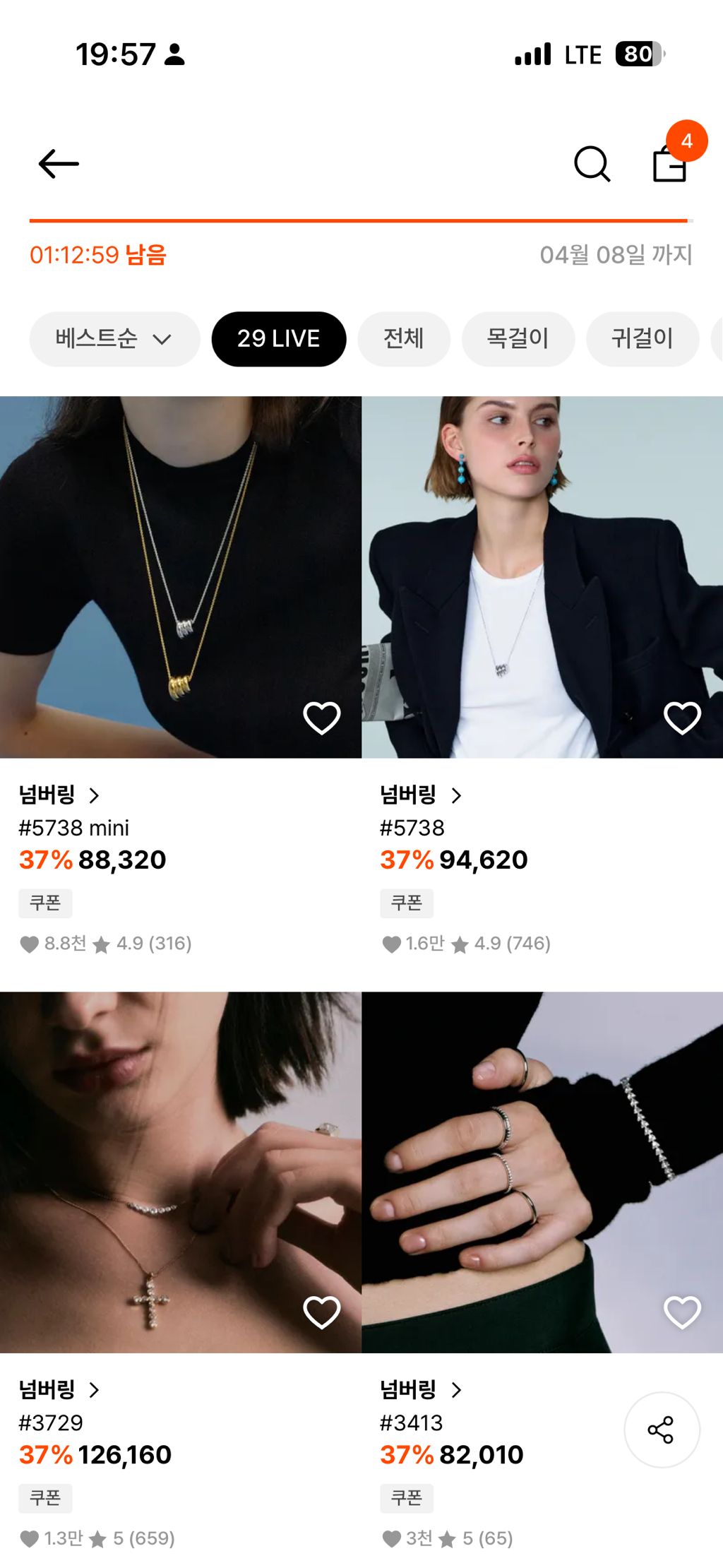Screen dimensions: 723x1568
Task: Open the search magnifier
Action: [x=592, y=164]
